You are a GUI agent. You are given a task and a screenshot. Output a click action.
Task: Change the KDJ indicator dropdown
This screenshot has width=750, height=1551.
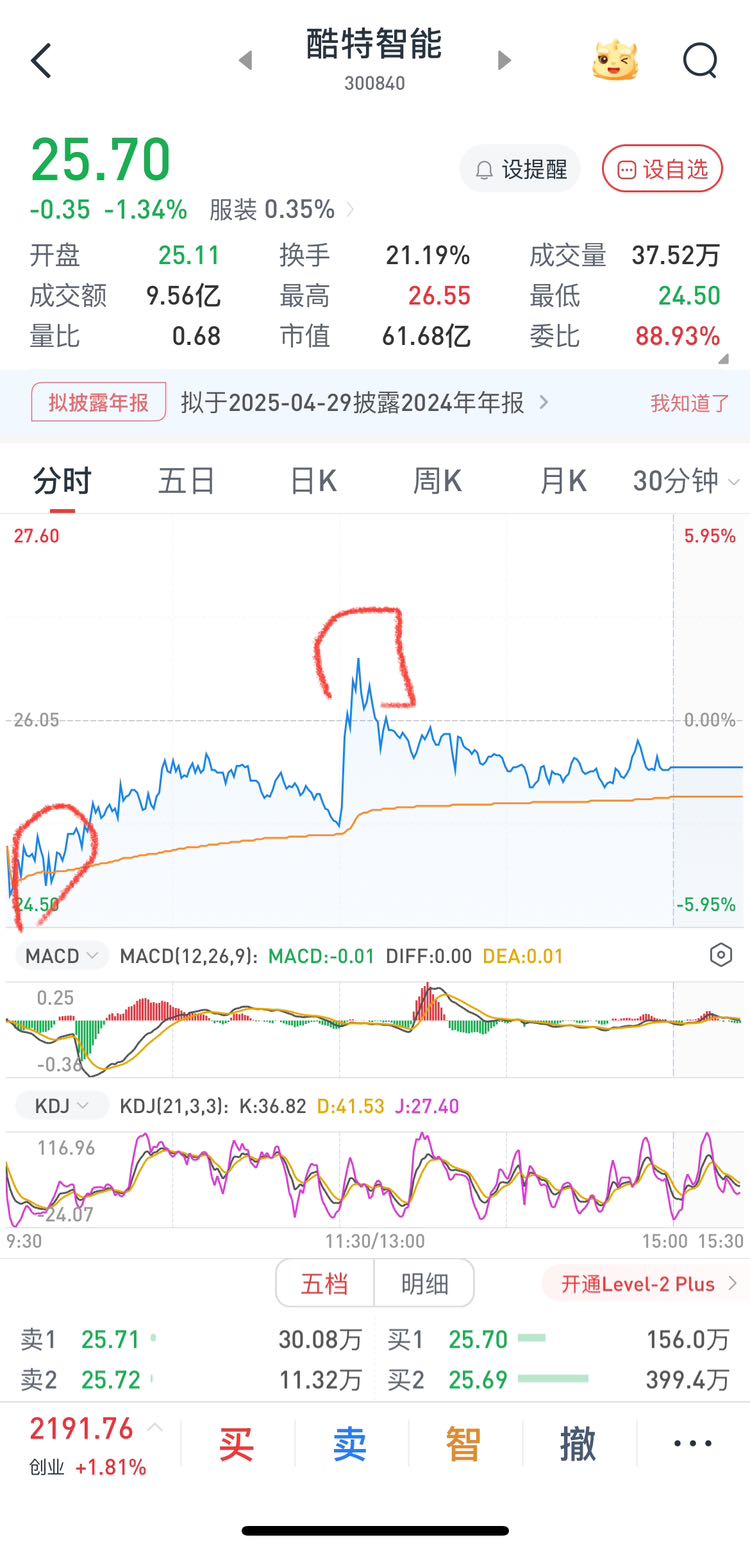[x=62, y=1106]
